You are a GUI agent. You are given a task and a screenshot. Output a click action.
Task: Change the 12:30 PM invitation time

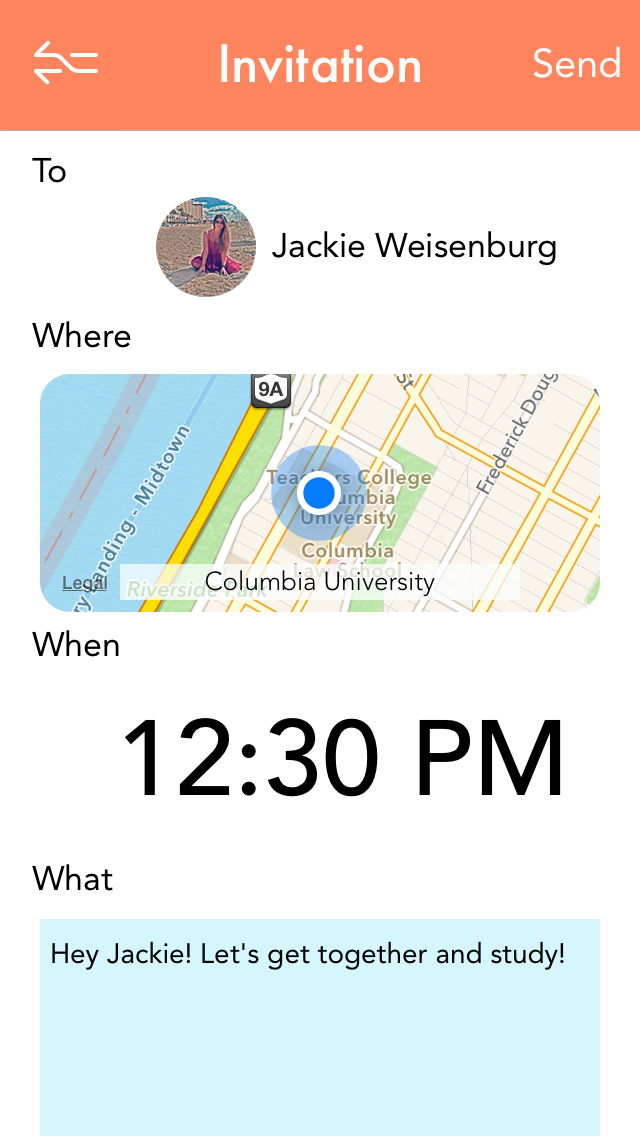tap(342, 757)
